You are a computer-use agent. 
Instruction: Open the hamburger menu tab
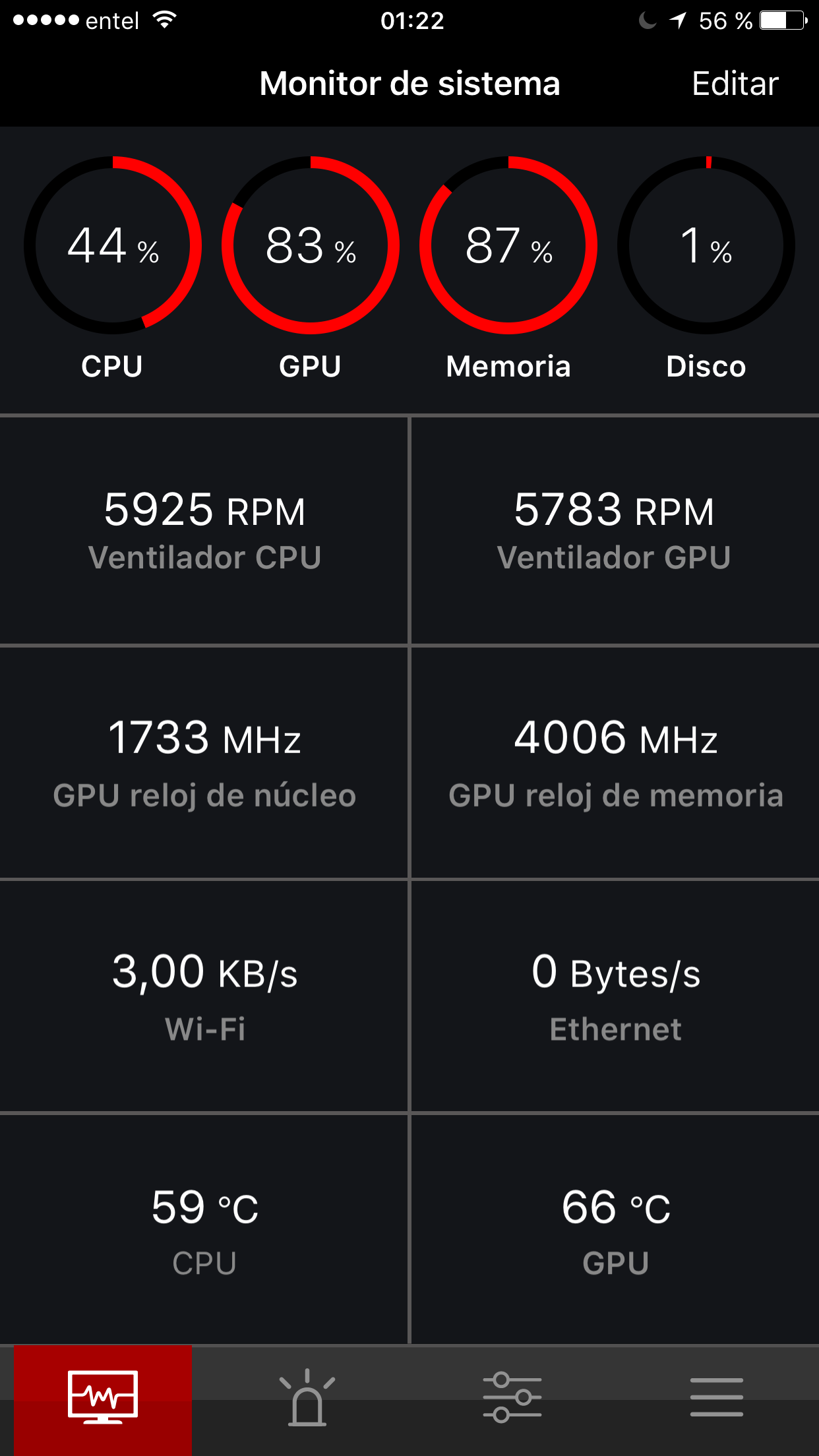(x=716, y=1398)
